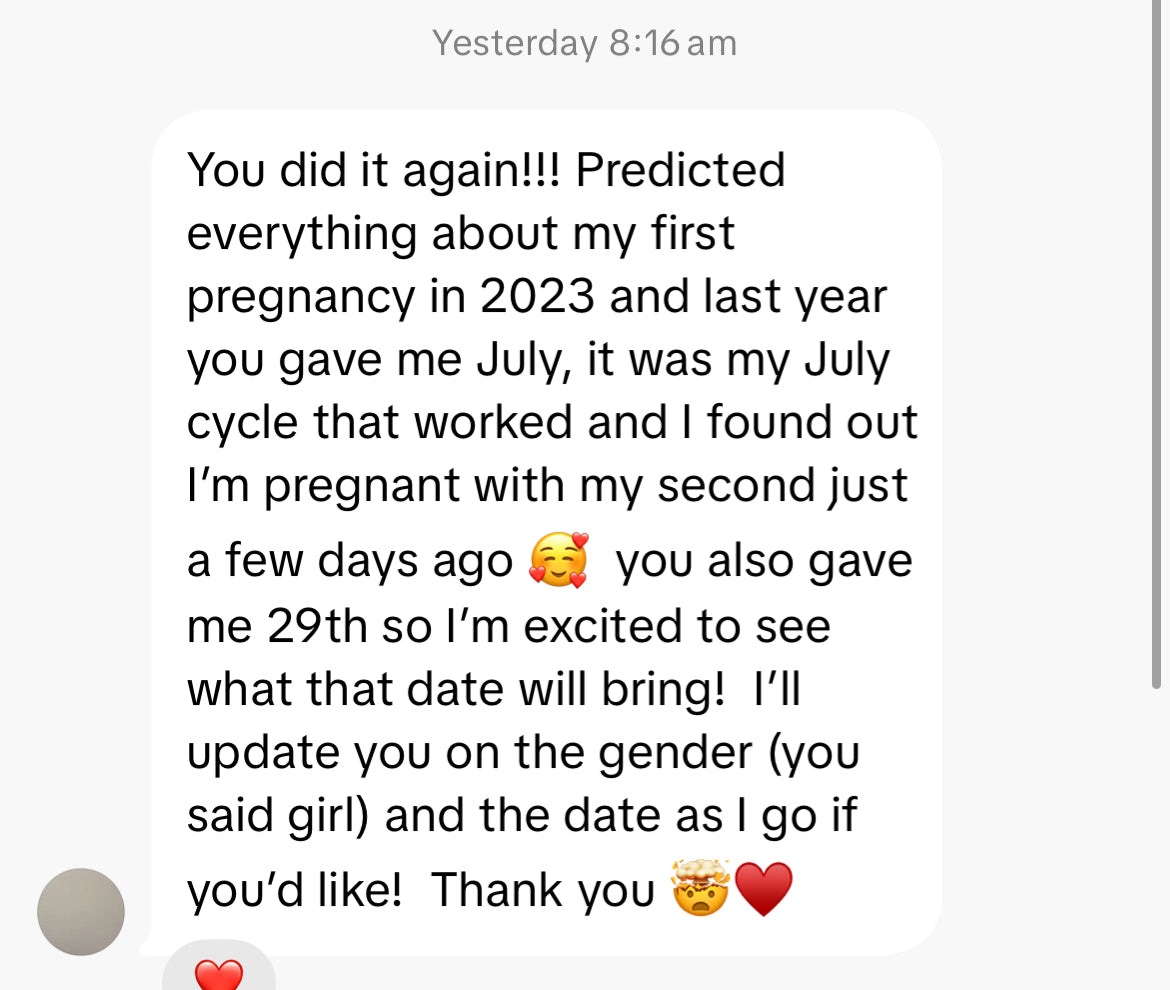Image resolution: width=1170 pixels, height=990 pixels.
Task: Open the sender's profile avatar
Action: coord(81,912)
